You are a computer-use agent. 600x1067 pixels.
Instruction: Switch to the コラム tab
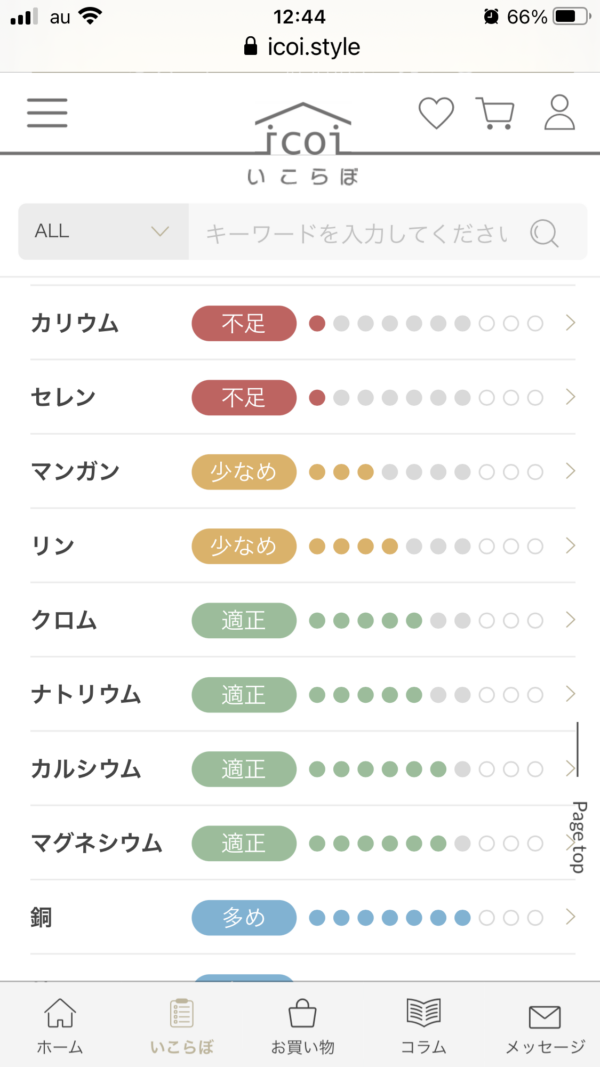(423, 1026)
